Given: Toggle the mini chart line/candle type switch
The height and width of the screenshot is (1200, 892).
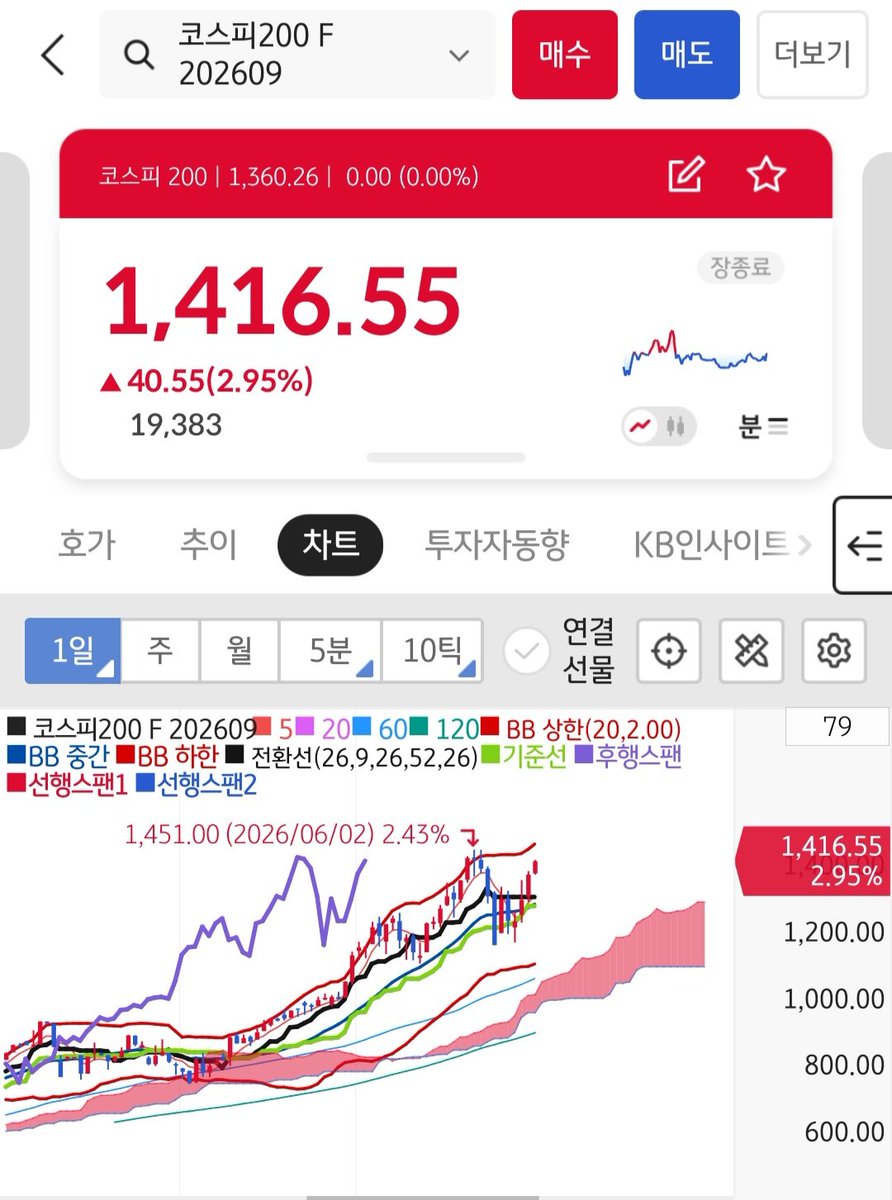Looking at the screenshot, I should 658,426.
